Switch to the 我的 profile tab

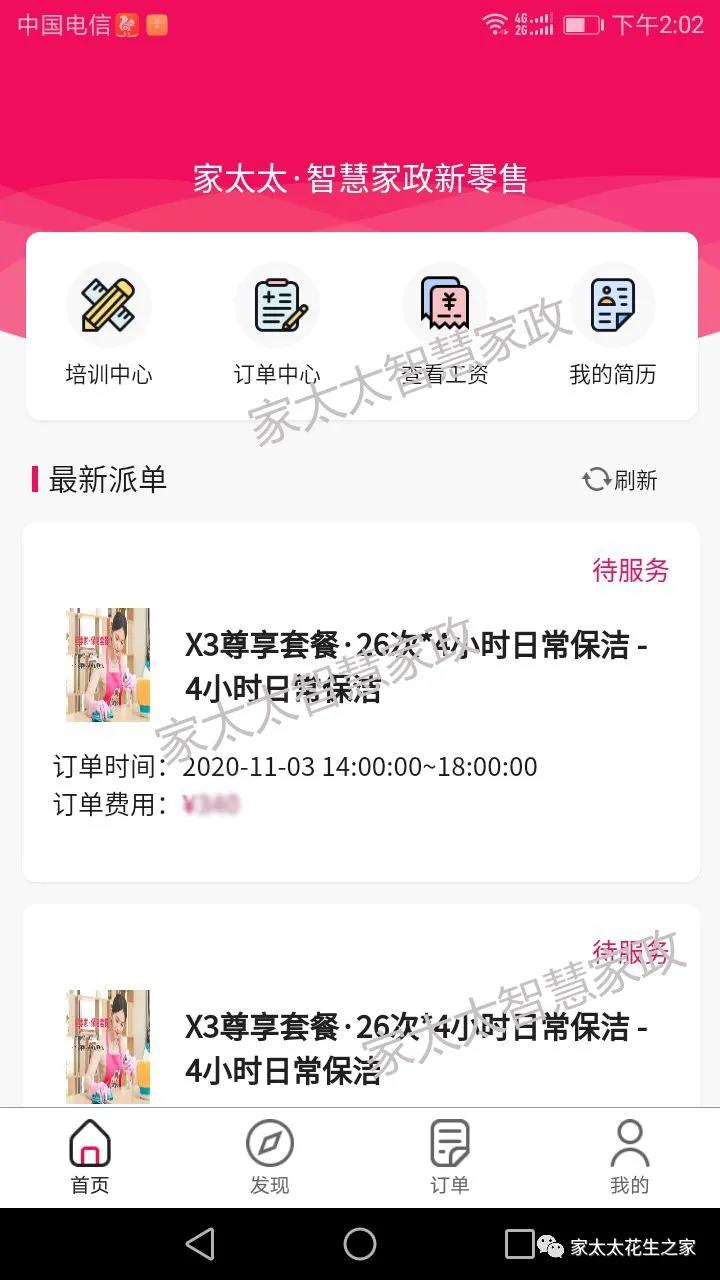[x=630, y=1157]
